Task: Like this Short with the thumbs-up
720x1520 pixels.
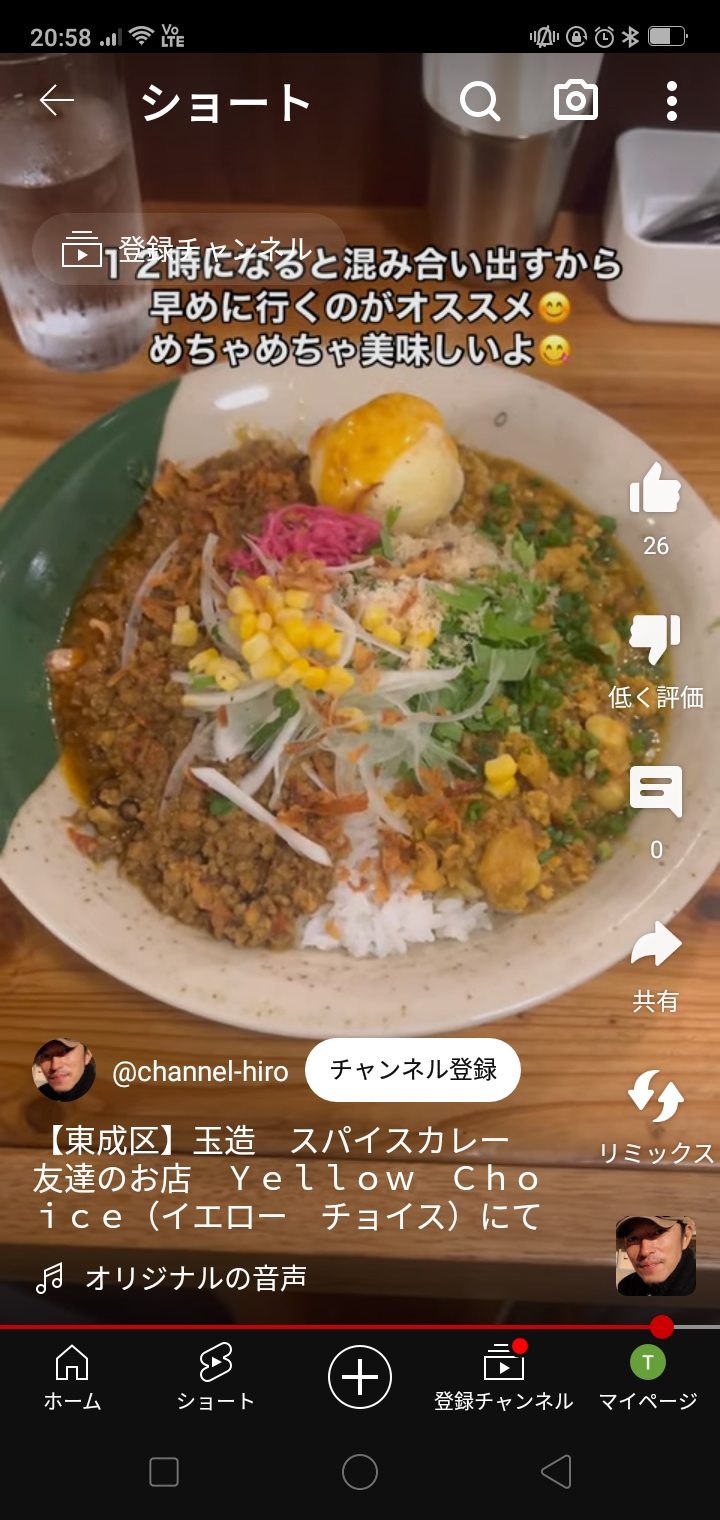Action: (655, 490)
